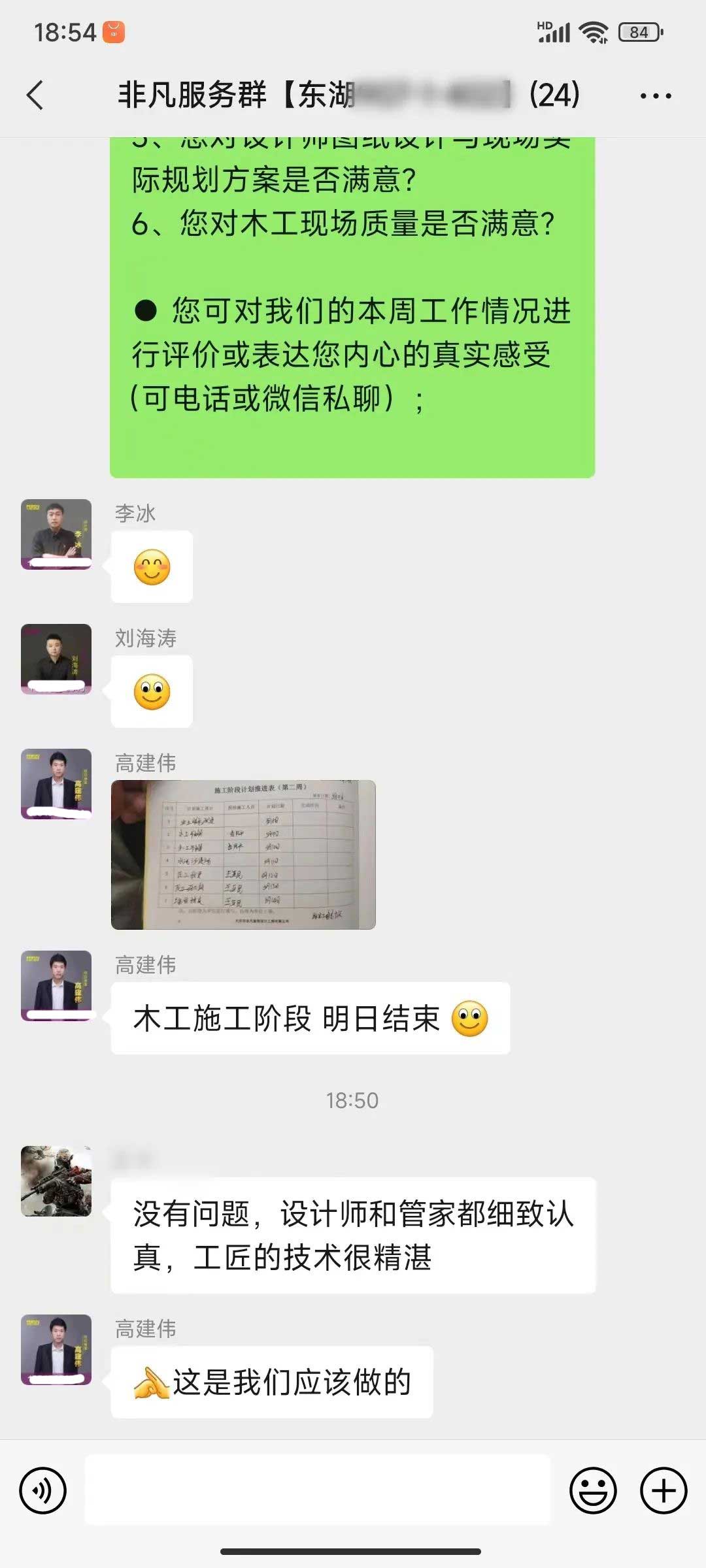Open avatar beside 这是我们应该做的 message
The image size is (706, 1568).
tap(56, 1349)
